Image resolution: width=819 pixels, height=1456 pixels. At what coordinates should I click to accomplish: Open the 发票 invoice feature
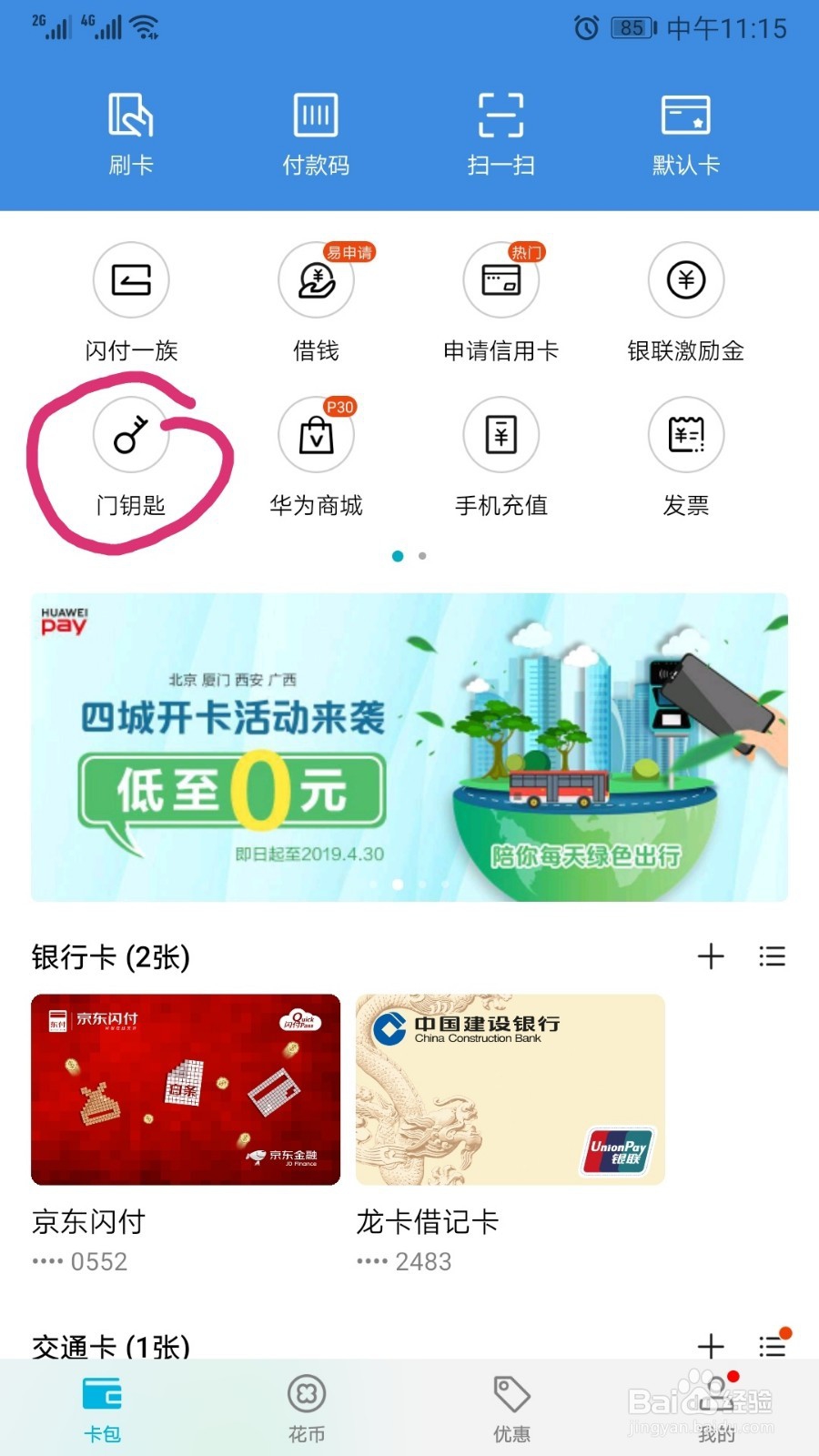(685, 437)
